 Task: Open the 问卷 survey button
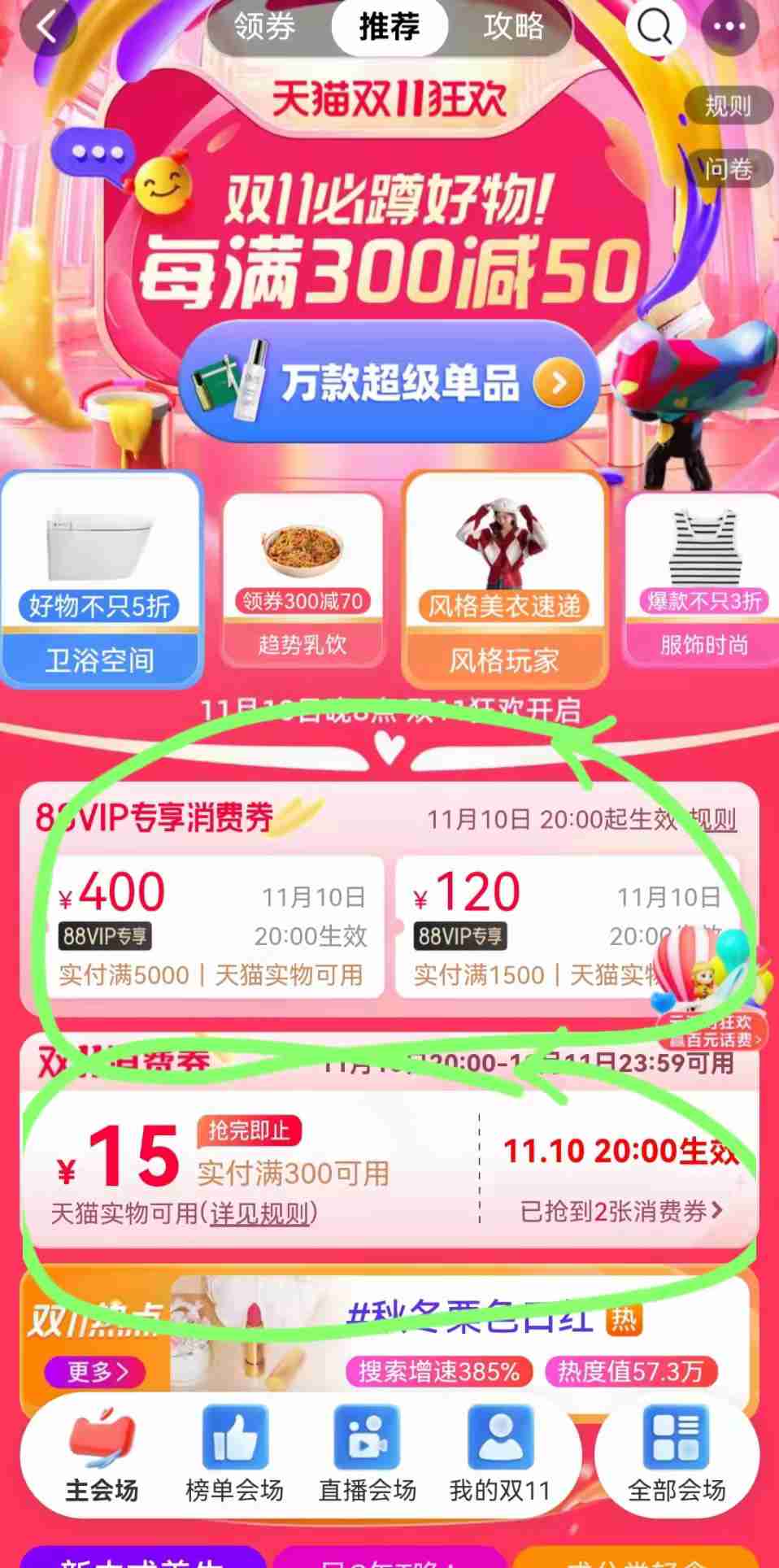click(728, 169)
